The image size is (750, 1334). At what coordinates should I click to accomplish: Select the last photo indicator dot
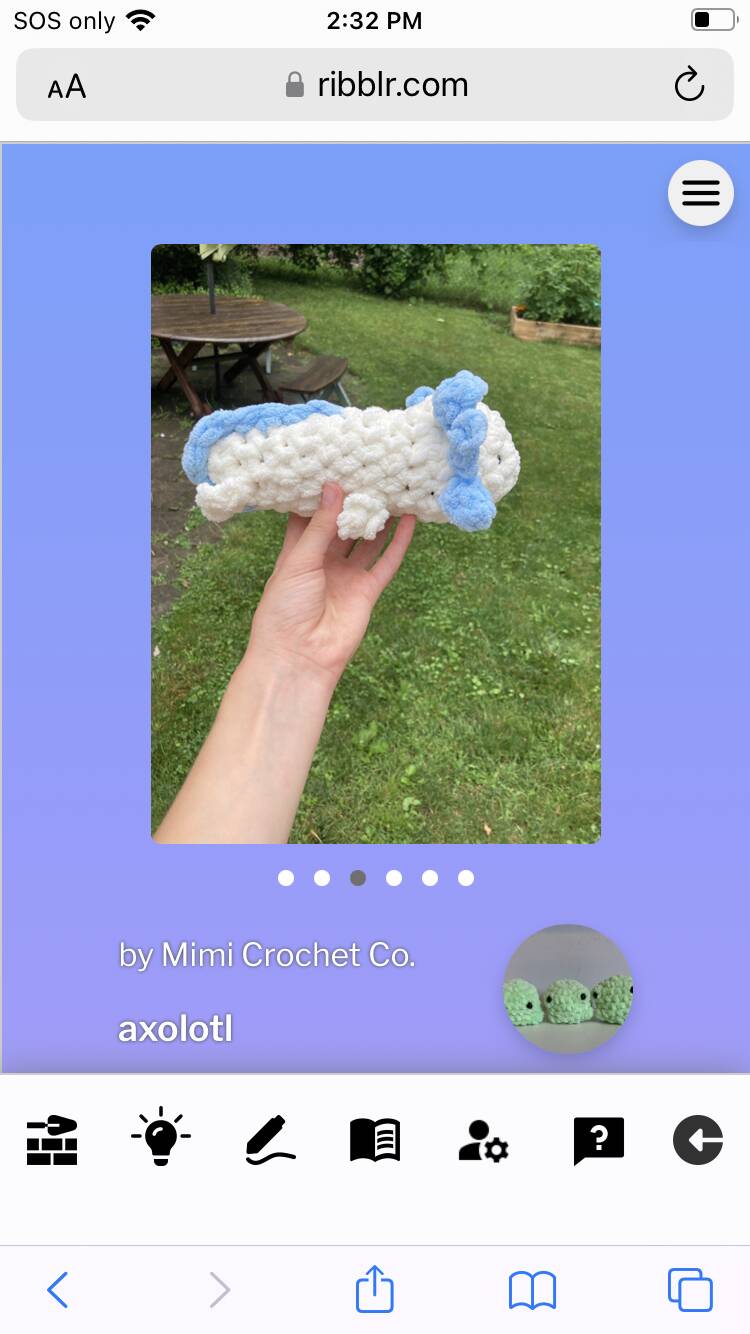point(466,878)
